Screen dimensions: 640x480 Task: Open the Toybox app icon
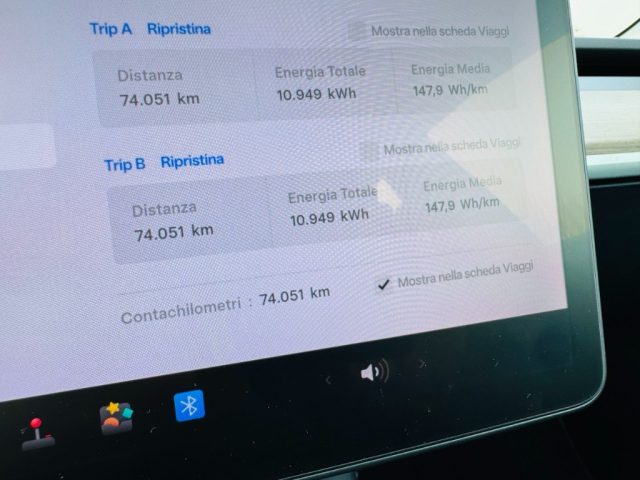[116, 416]
